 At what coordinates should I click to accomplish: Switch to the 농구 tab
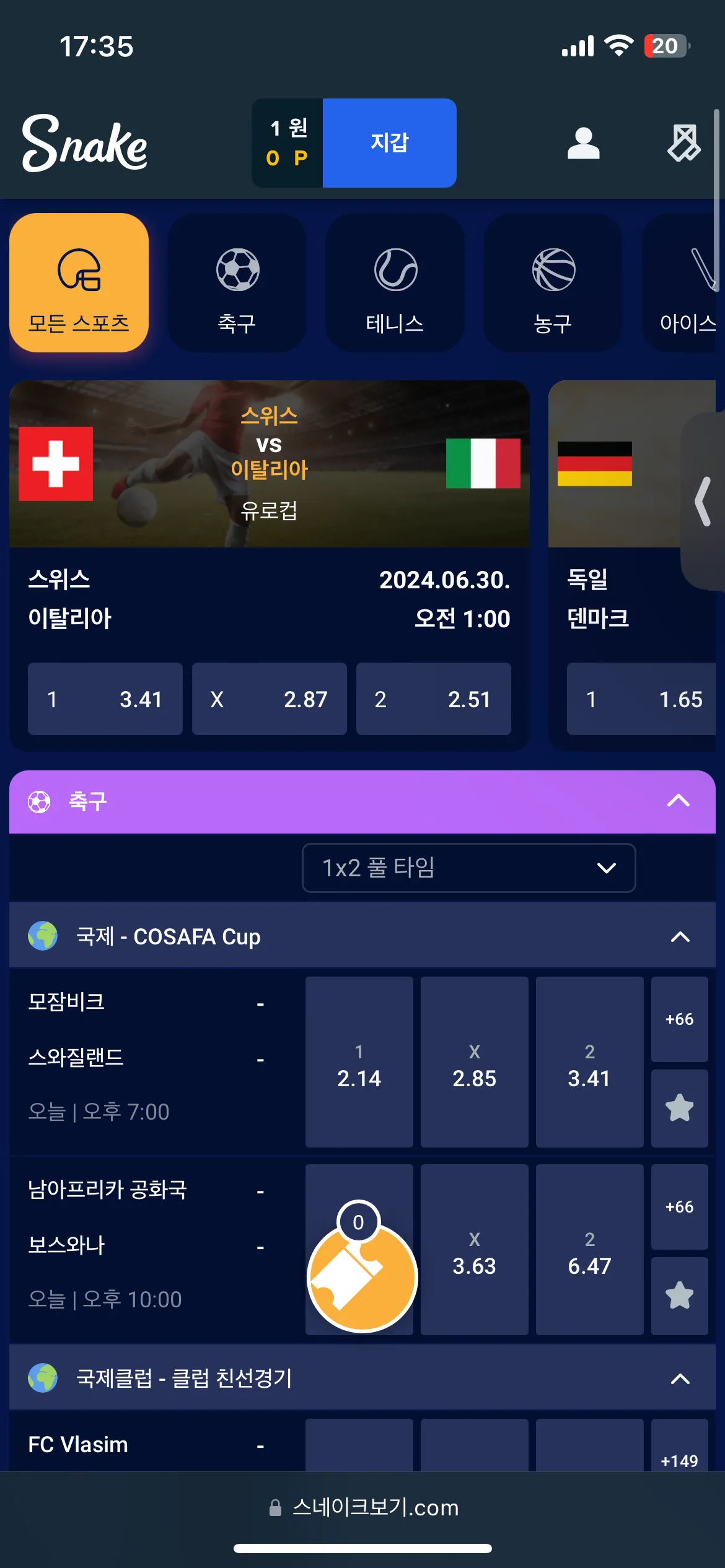pos(553,283)
